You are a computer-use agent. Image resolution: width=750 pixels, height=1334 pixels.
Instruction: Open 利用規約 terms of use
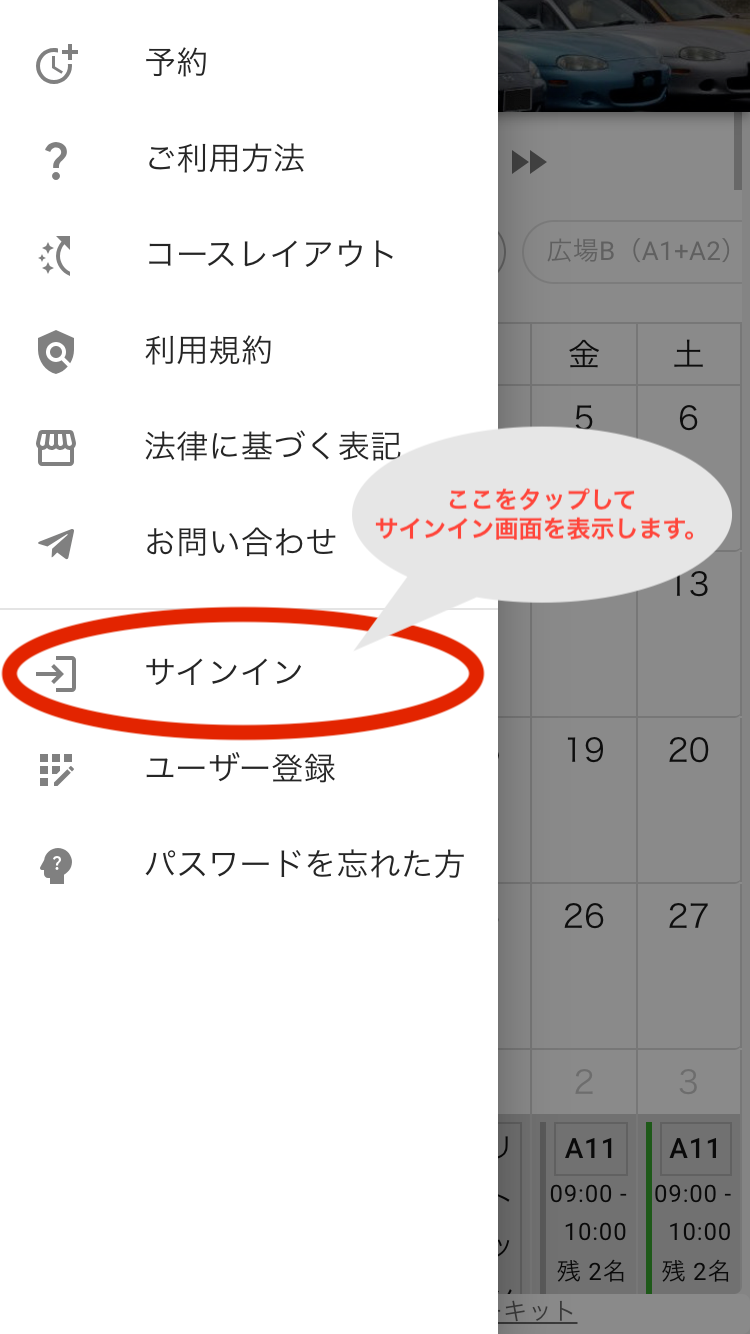(249, 352)
